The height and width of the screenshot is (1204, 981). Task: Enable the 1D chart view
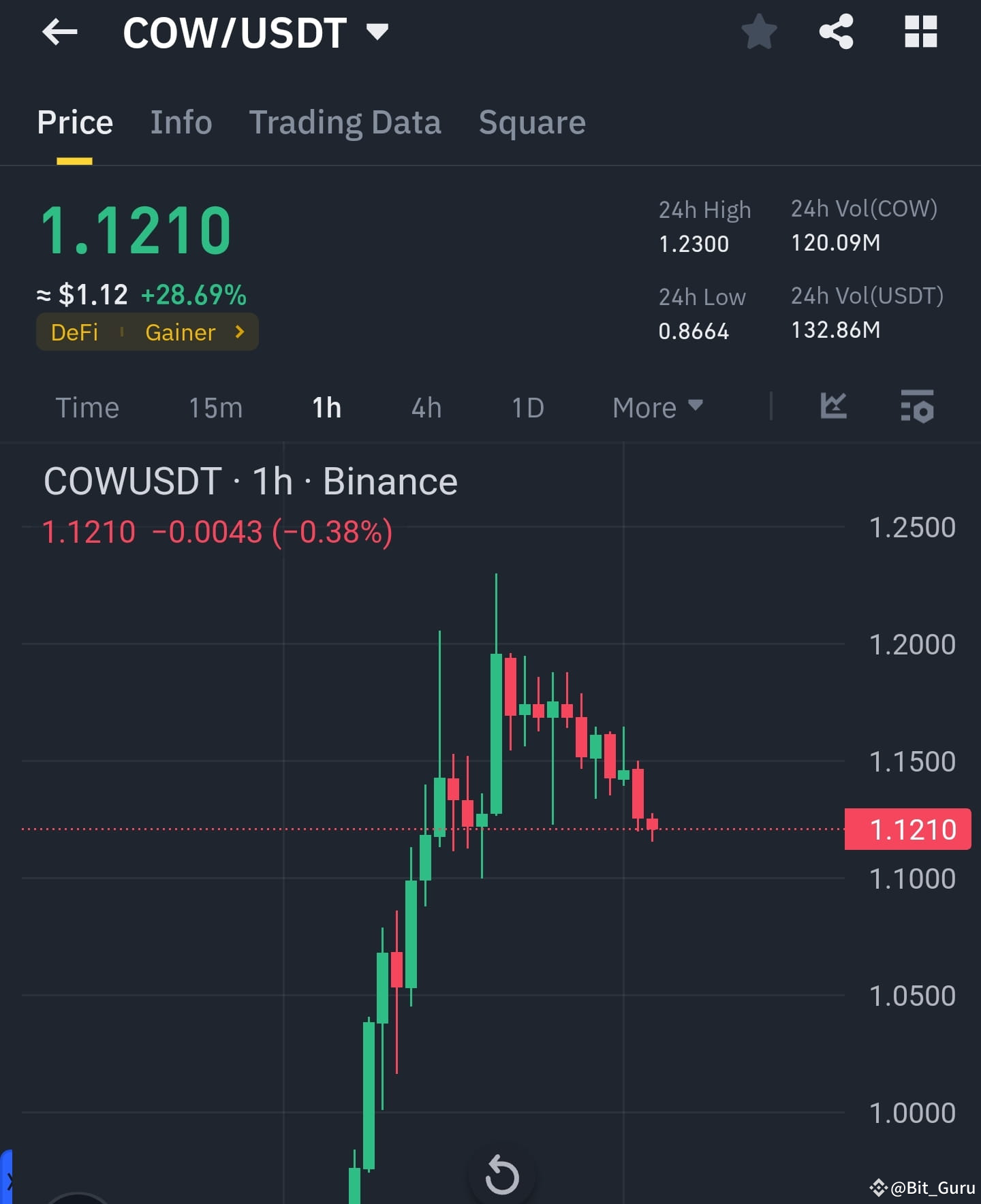click(x=526, y=407)
